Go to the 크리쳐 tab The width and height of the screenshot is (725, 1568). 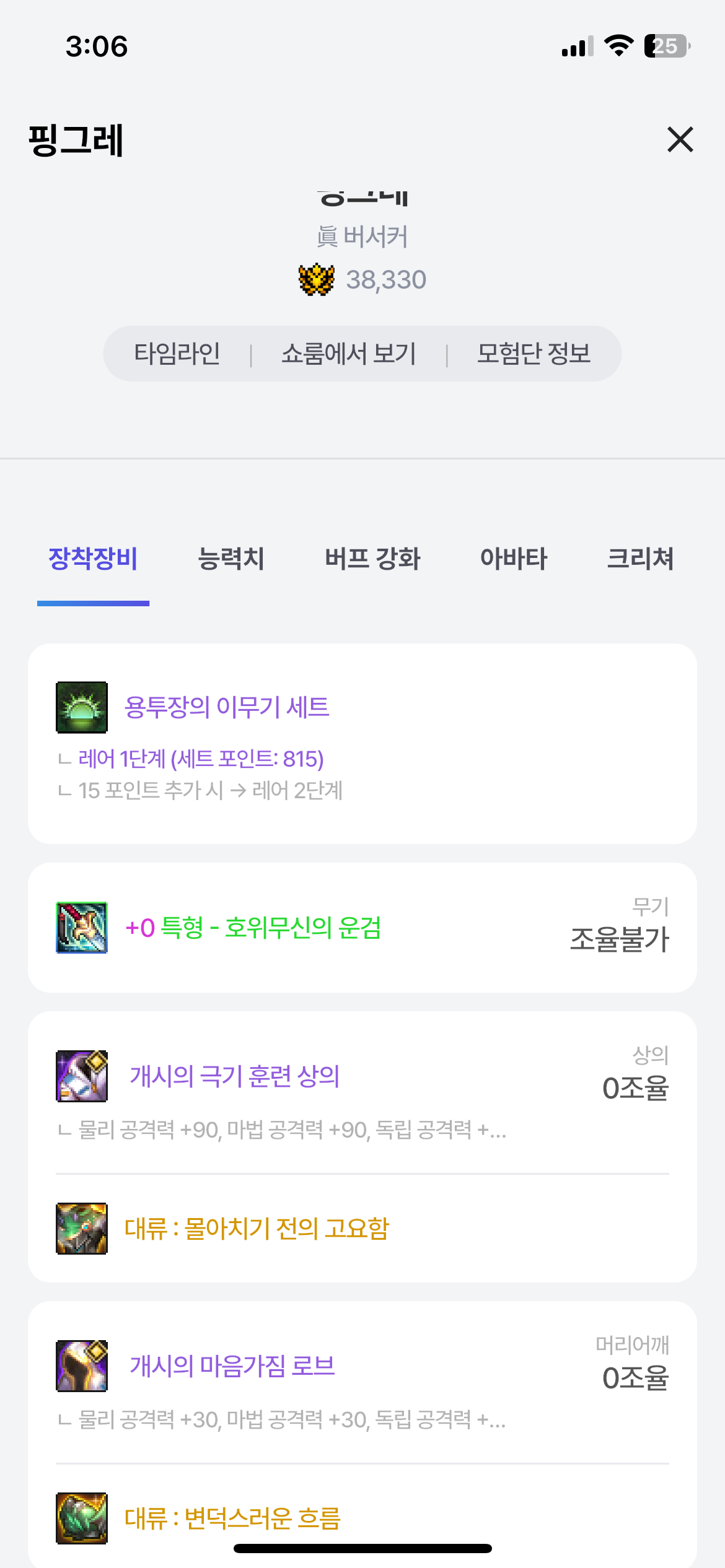(640, 559)
